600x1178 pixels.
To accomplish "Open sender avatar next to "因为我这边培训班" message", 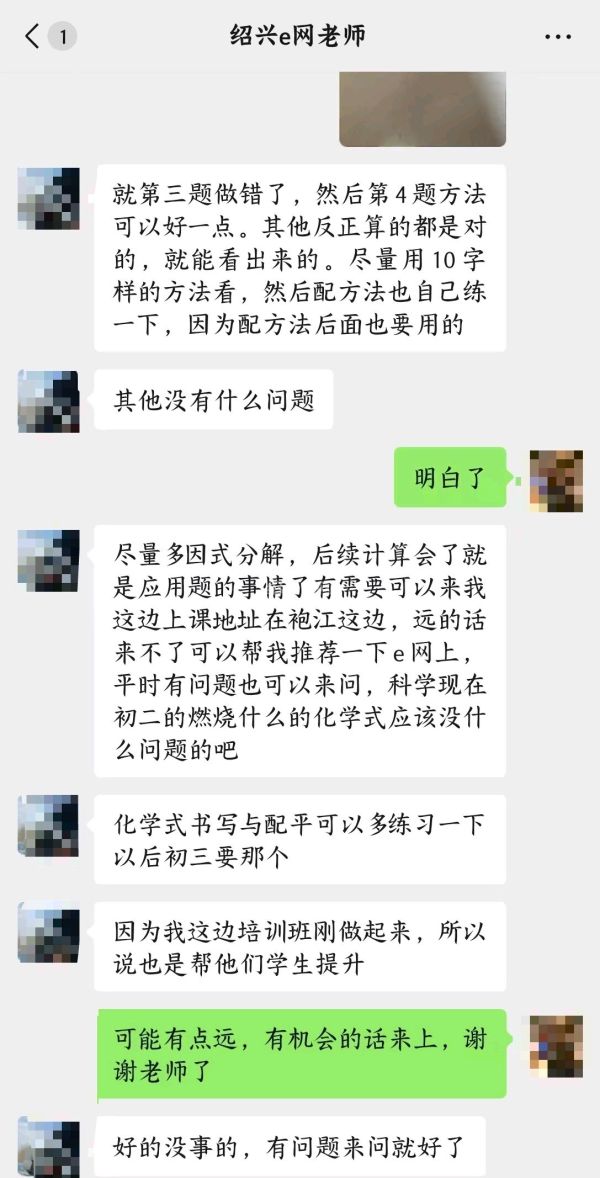I will [48, 932].
